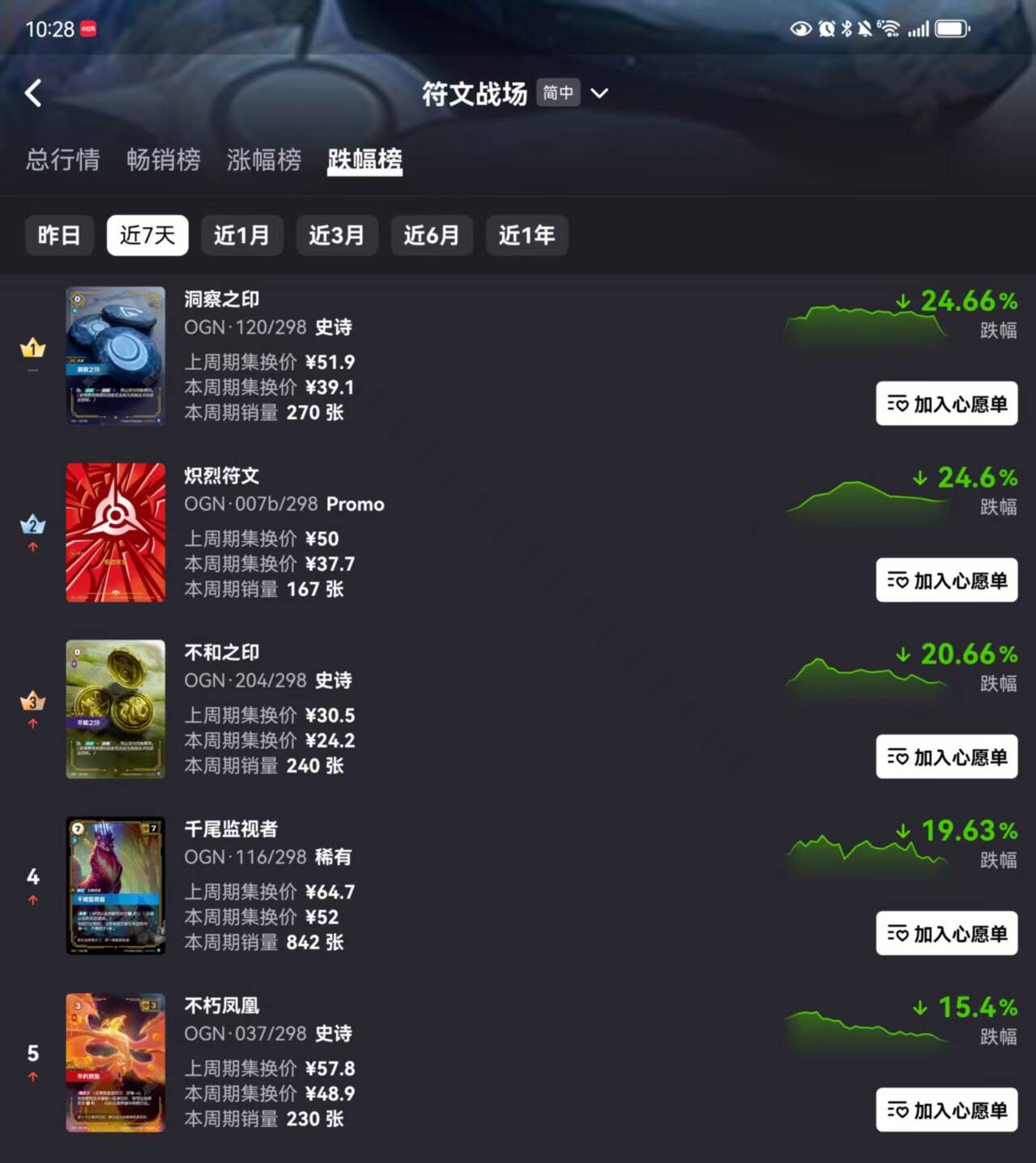1036x1163 pixels.
Task: Switch to the 涨幅榜 tab
Action: pos(263,160)
